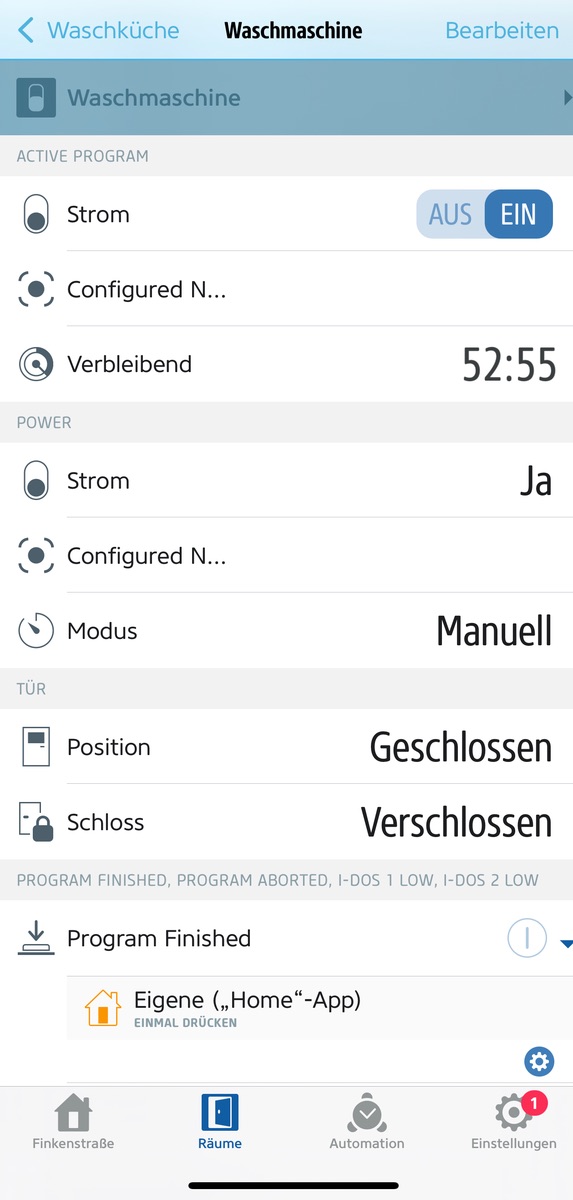Open the Waschmaschine header row
This screenshot has height=1200, width=573.
click(286, 98)
